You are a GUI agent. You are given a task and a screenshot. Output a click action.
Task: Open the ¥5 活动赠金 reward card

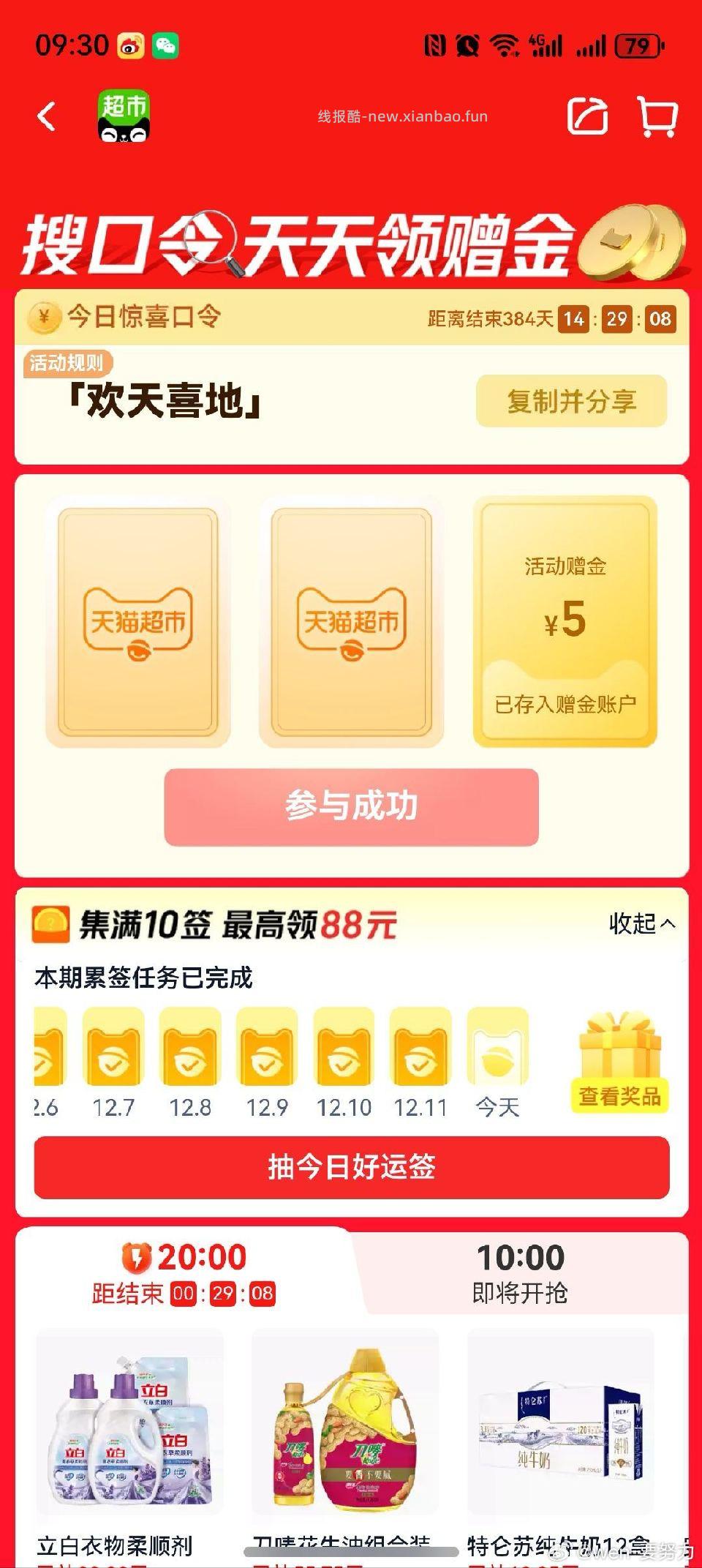pos(565,622)
